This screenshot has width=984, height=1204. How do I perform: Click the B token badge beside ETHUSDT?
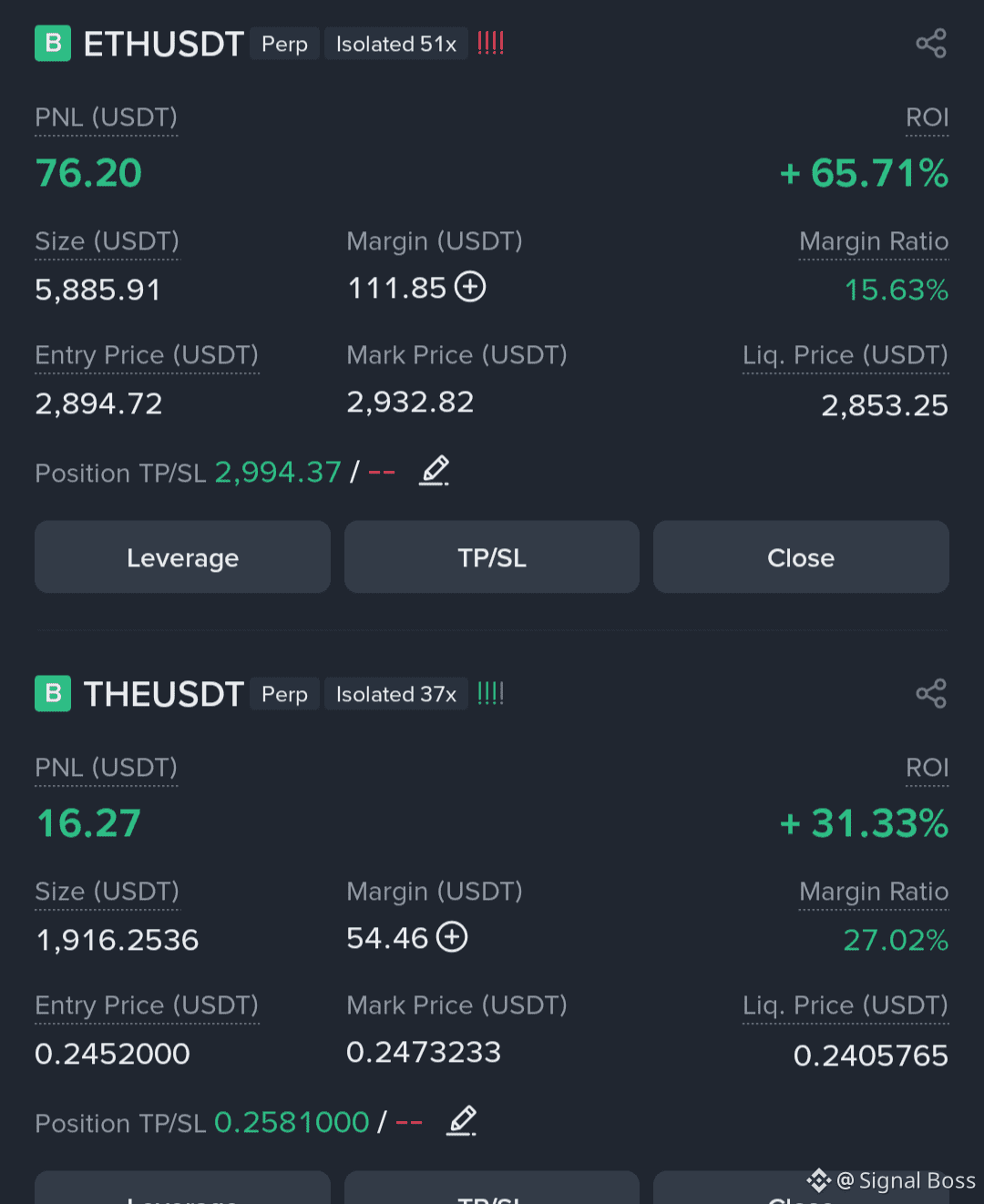[x=52, y=43]
